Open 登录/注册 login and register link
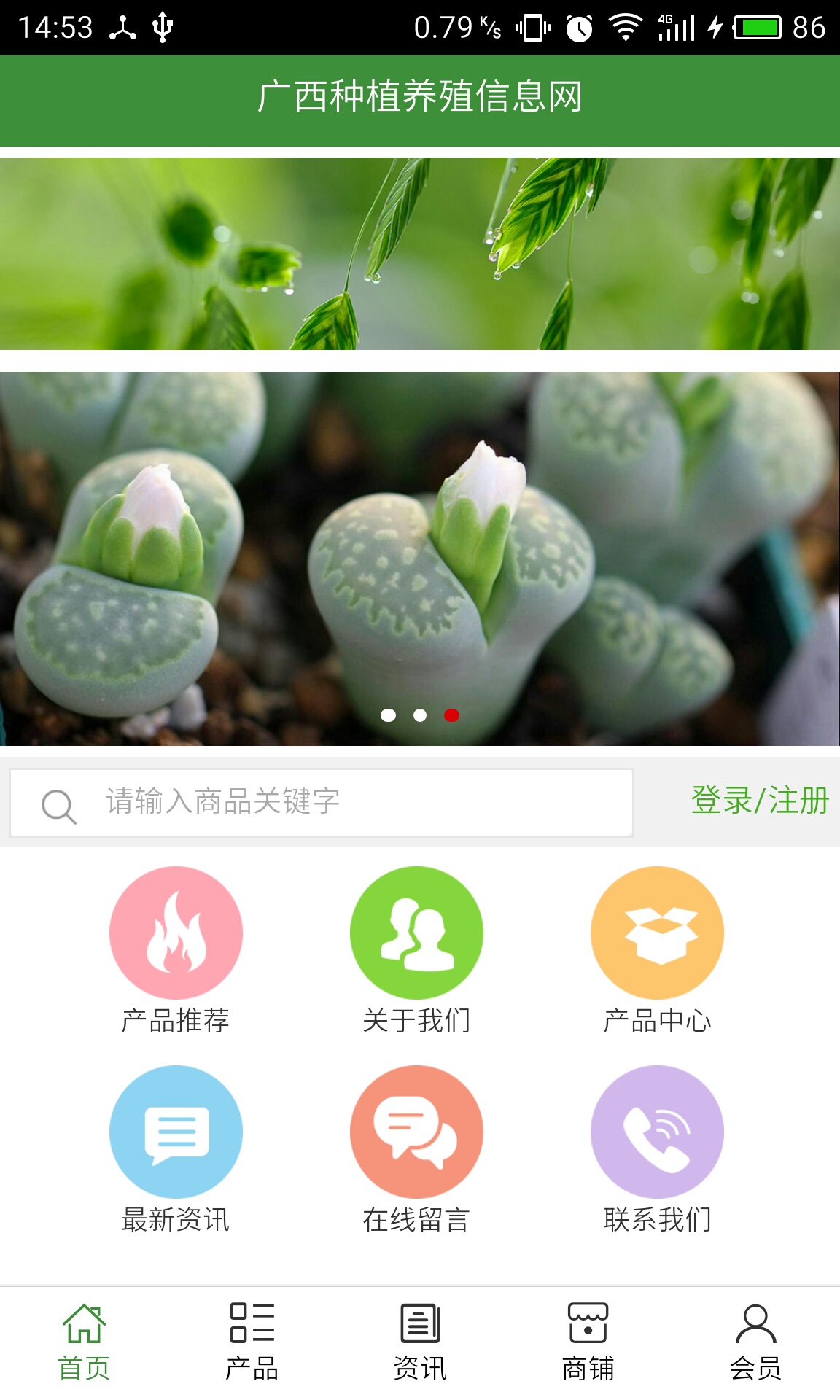 click(759, 801)
